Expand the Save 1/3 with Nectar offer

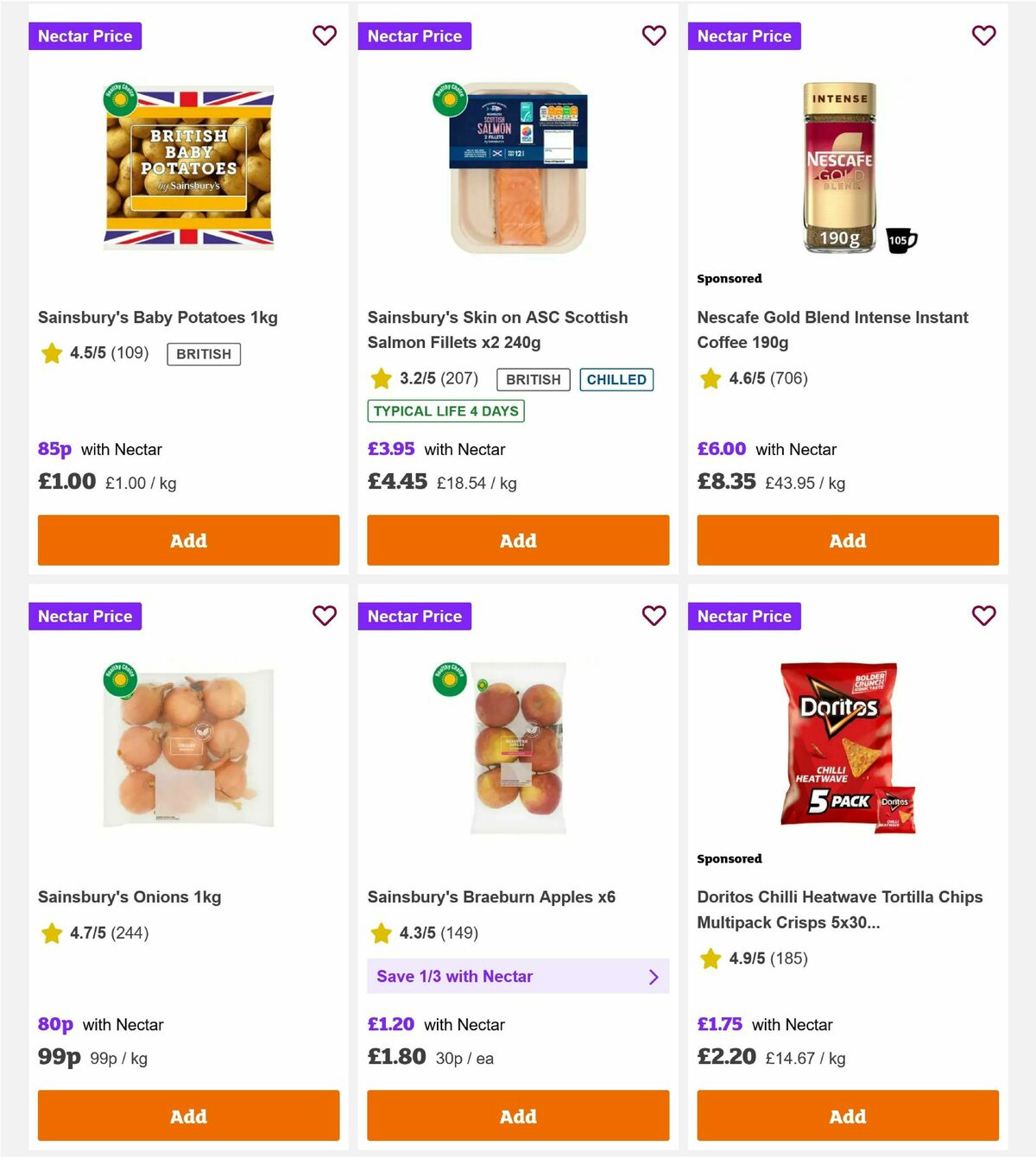[x=518, y=976]
